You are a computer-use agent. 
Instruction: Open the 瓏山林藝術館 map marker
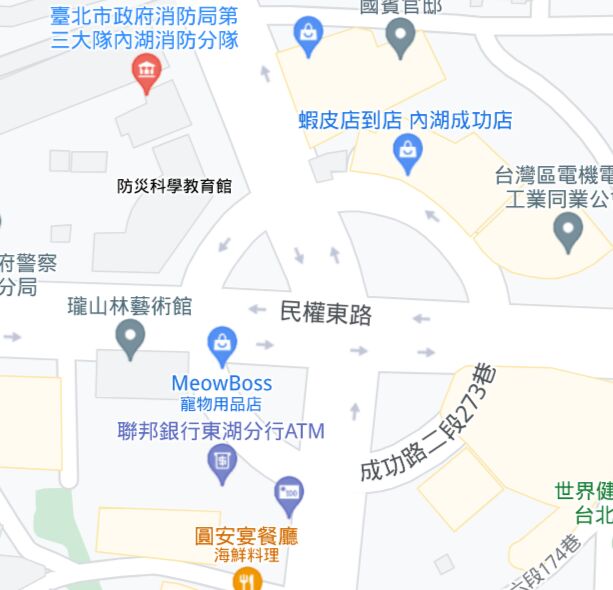pyautogui.click(x=131, y=339)
